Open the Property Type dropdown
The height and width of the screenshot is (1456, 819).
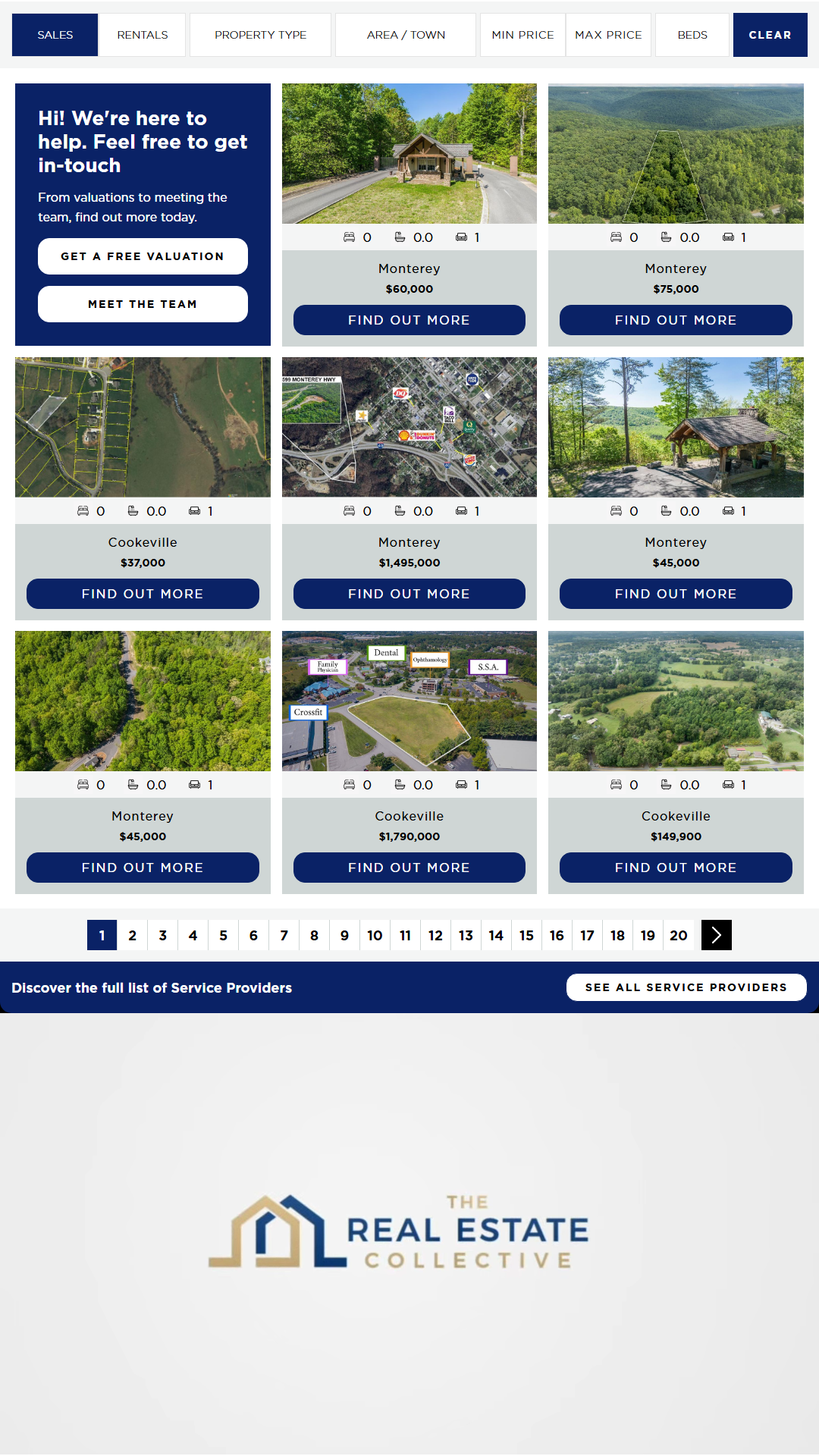(x=260, y=35)
